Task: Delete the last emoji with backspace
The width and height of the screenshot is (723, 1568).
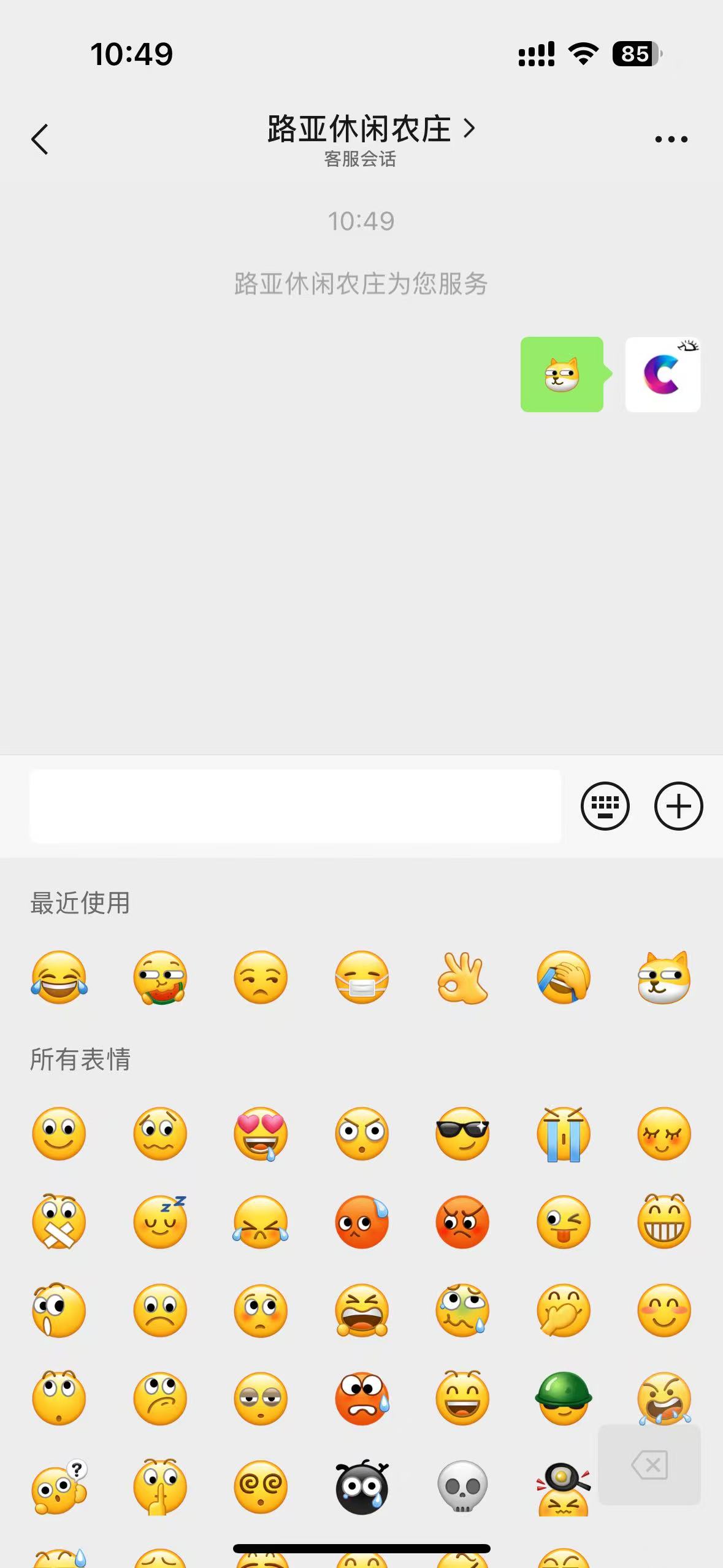Action: (x=649, y=1466)
